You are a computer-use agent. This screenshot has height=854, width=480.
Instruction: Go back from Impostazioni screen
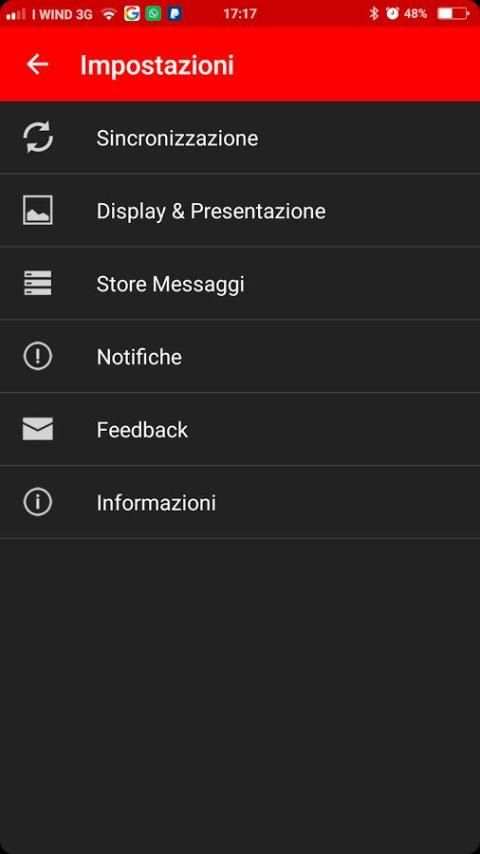(37, 65)
